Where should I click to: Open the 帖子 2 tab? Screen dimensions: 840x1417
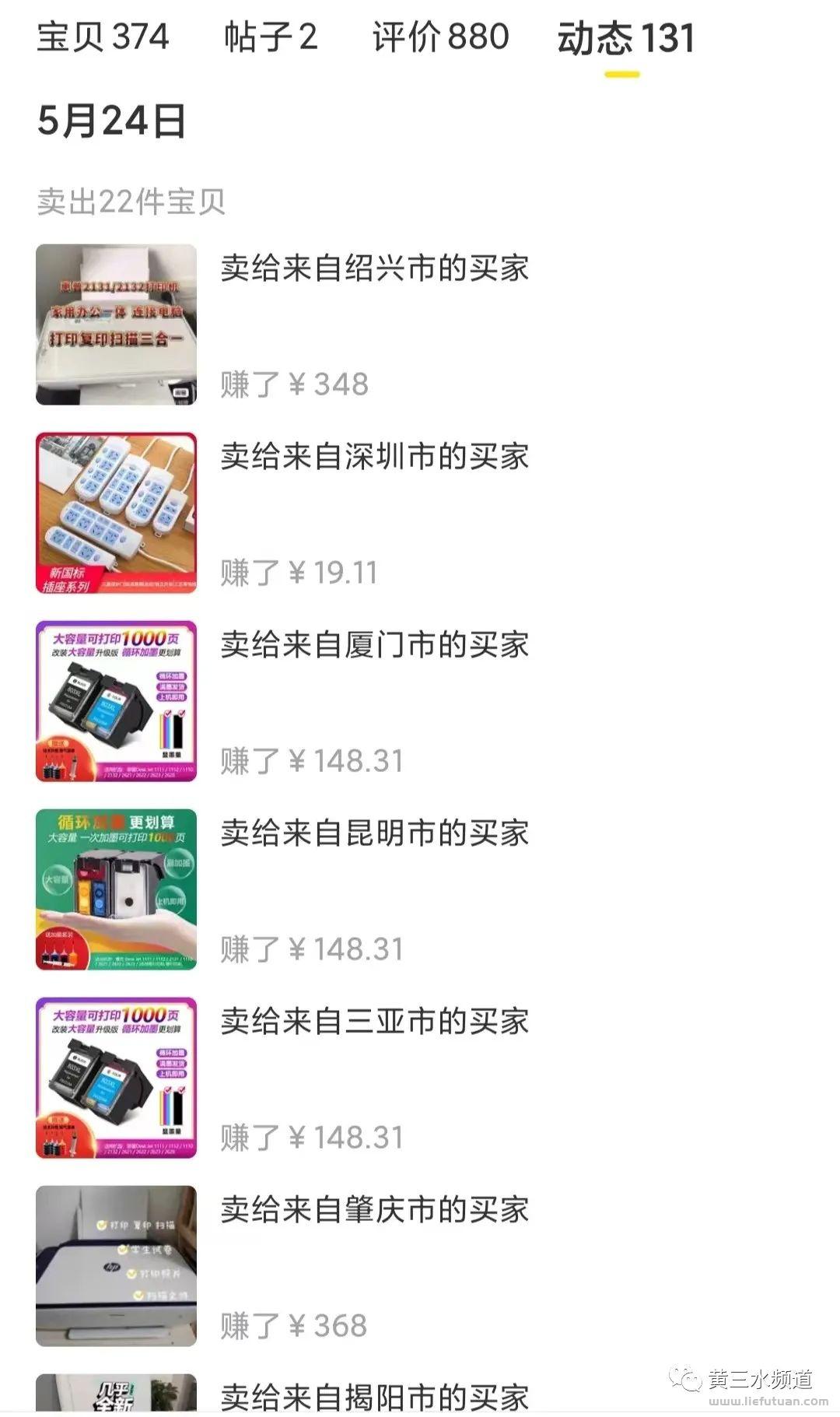271,37
